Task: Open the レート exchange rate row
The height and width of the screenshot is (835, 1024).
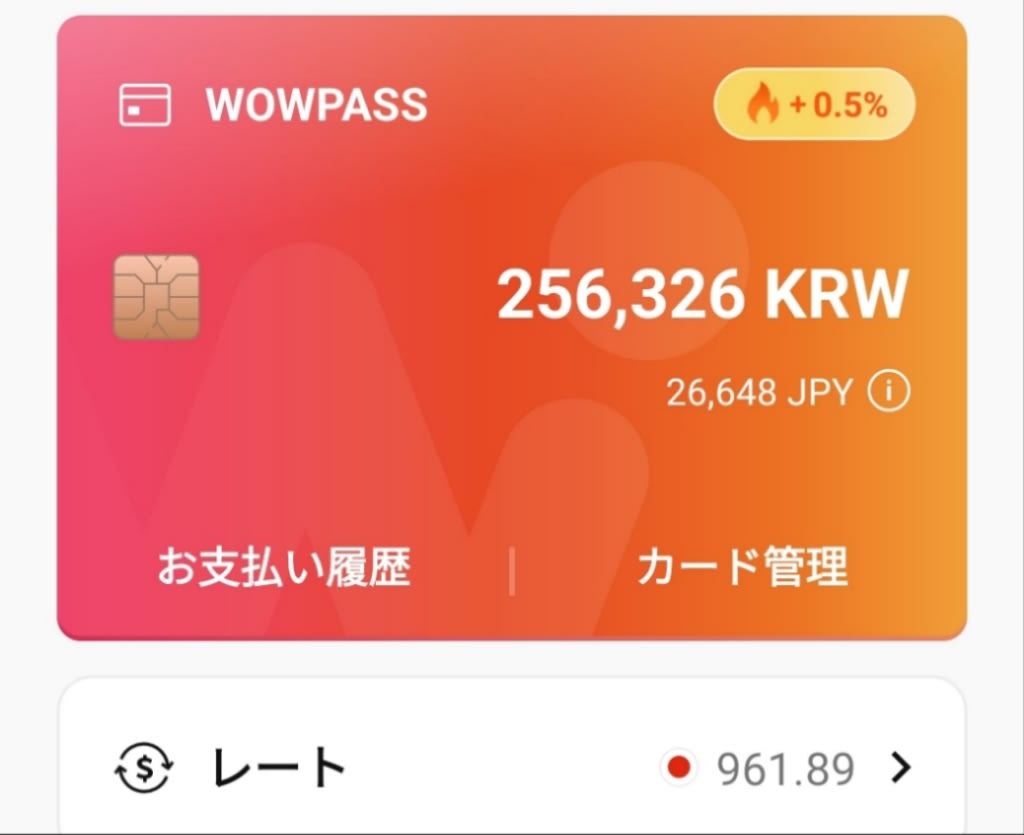Action: (x=512, y=768)
